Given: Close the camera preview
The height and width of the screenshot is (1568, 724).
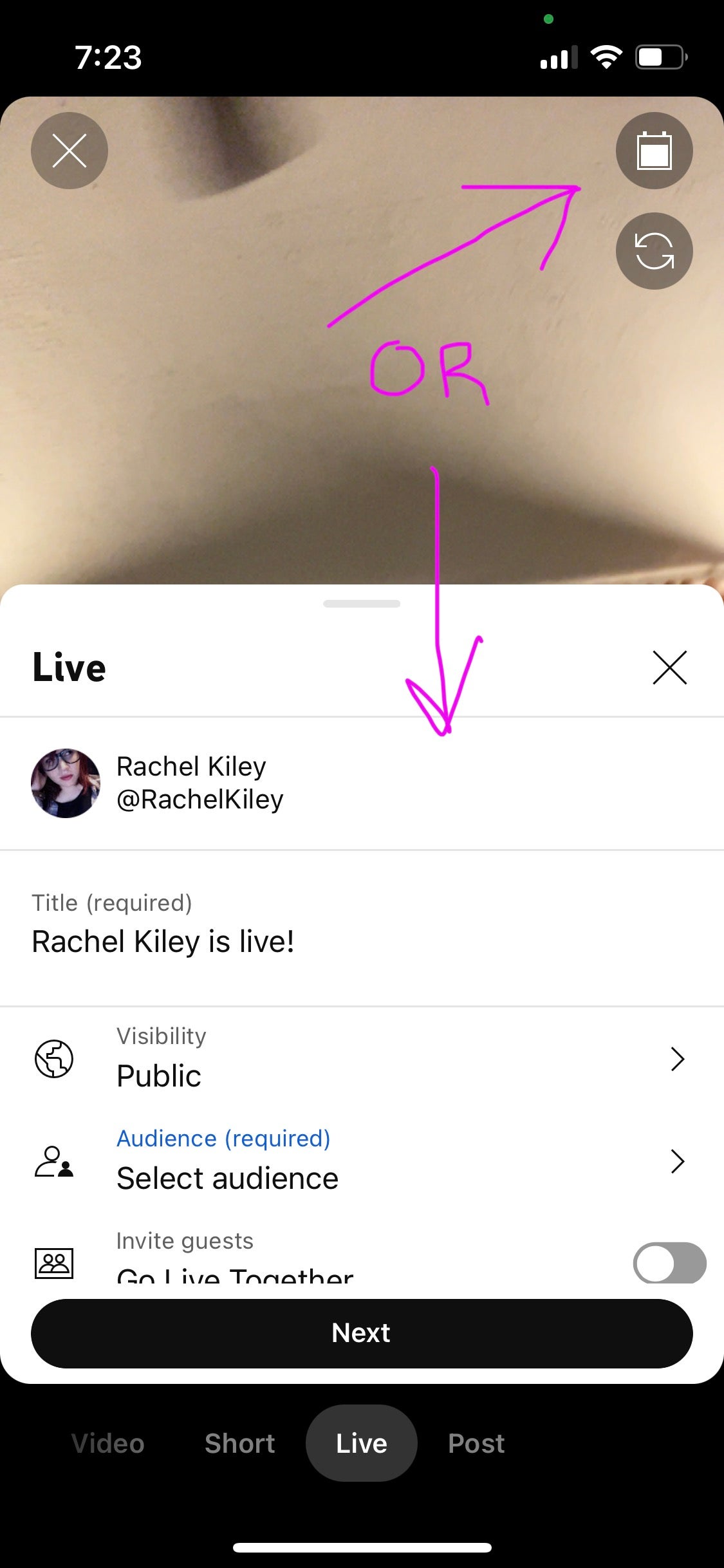Looking at the screenshot, I should [70, 151].
